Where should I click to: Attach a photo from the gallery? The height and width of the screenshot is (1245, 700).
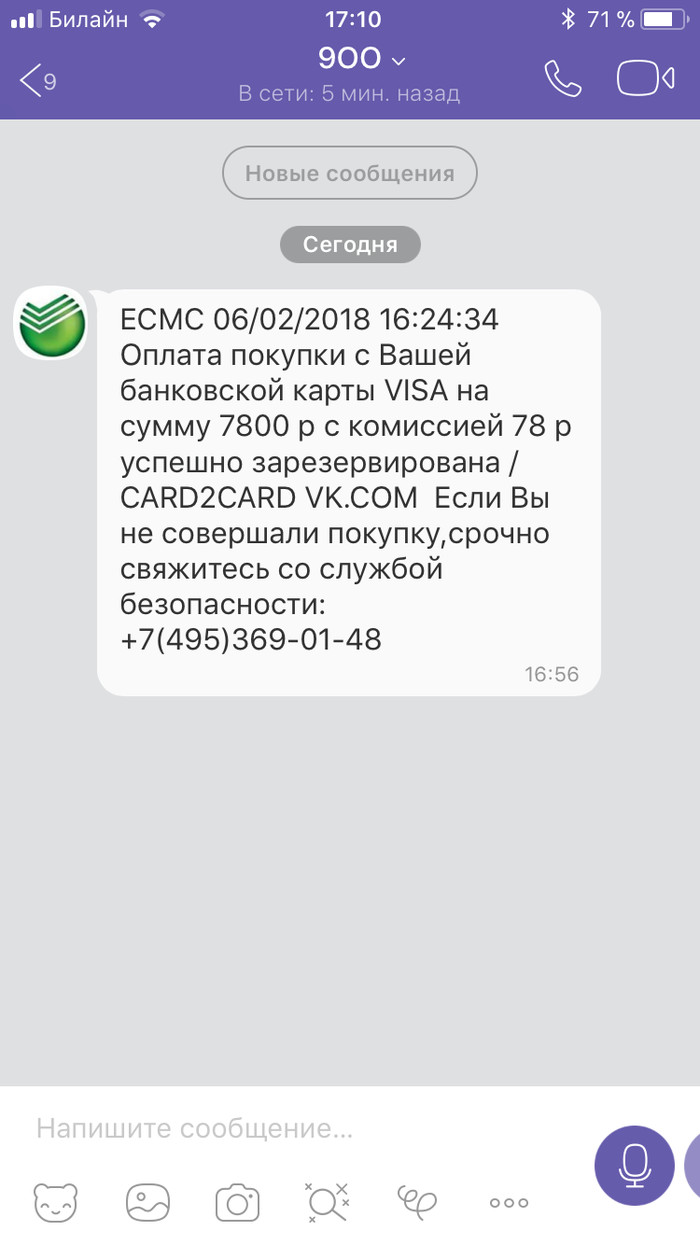[x=146, y=1202]
